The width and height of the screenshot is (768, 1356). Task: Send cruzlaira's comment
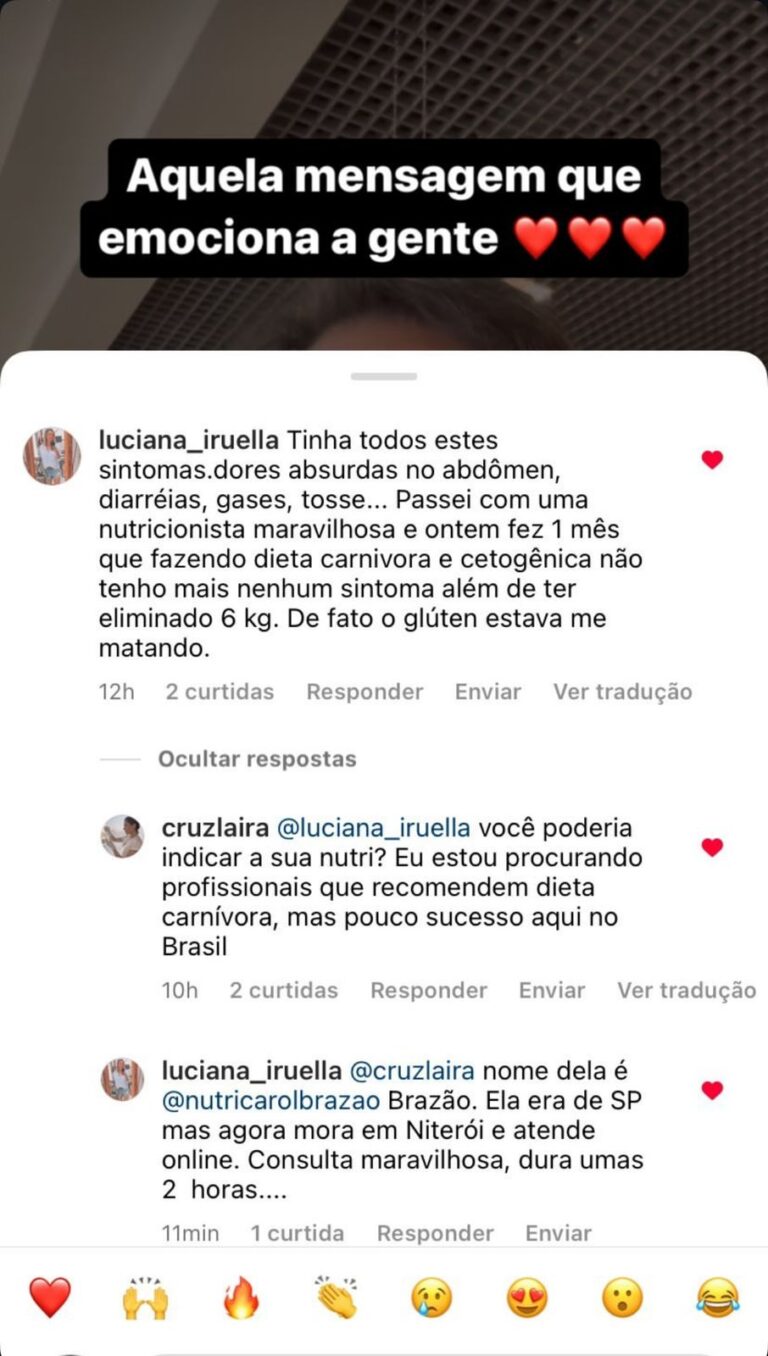[x=551, y=991]
